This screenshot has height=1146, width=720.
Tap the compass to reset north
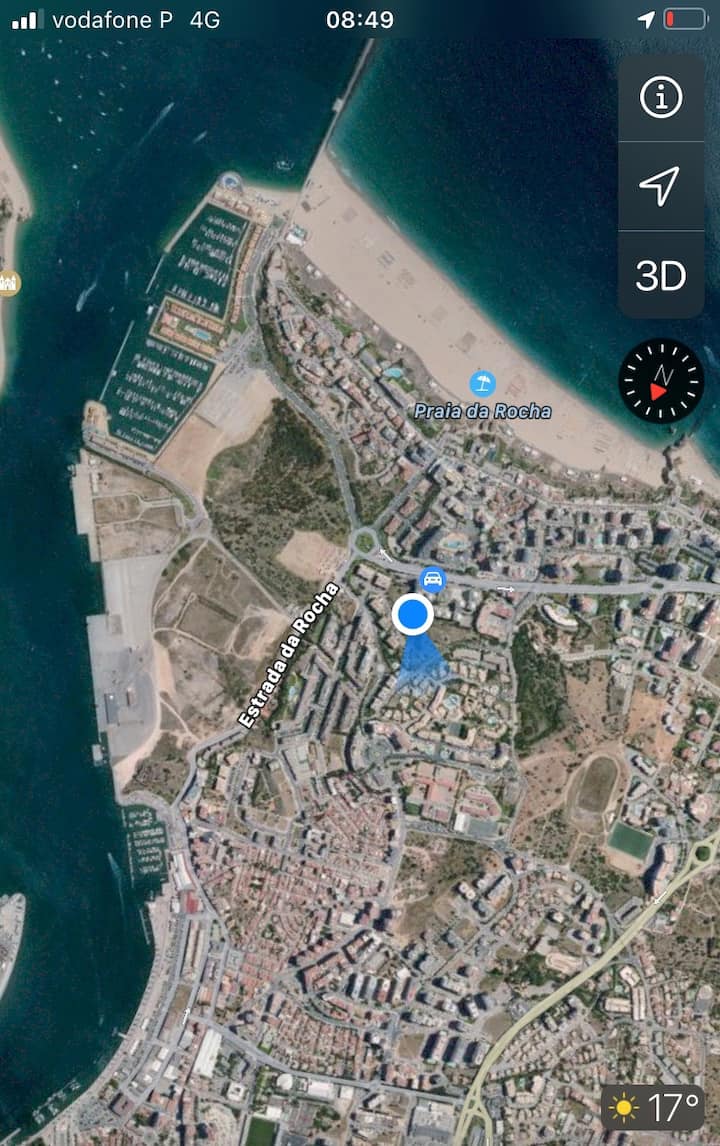pos(661,381)
